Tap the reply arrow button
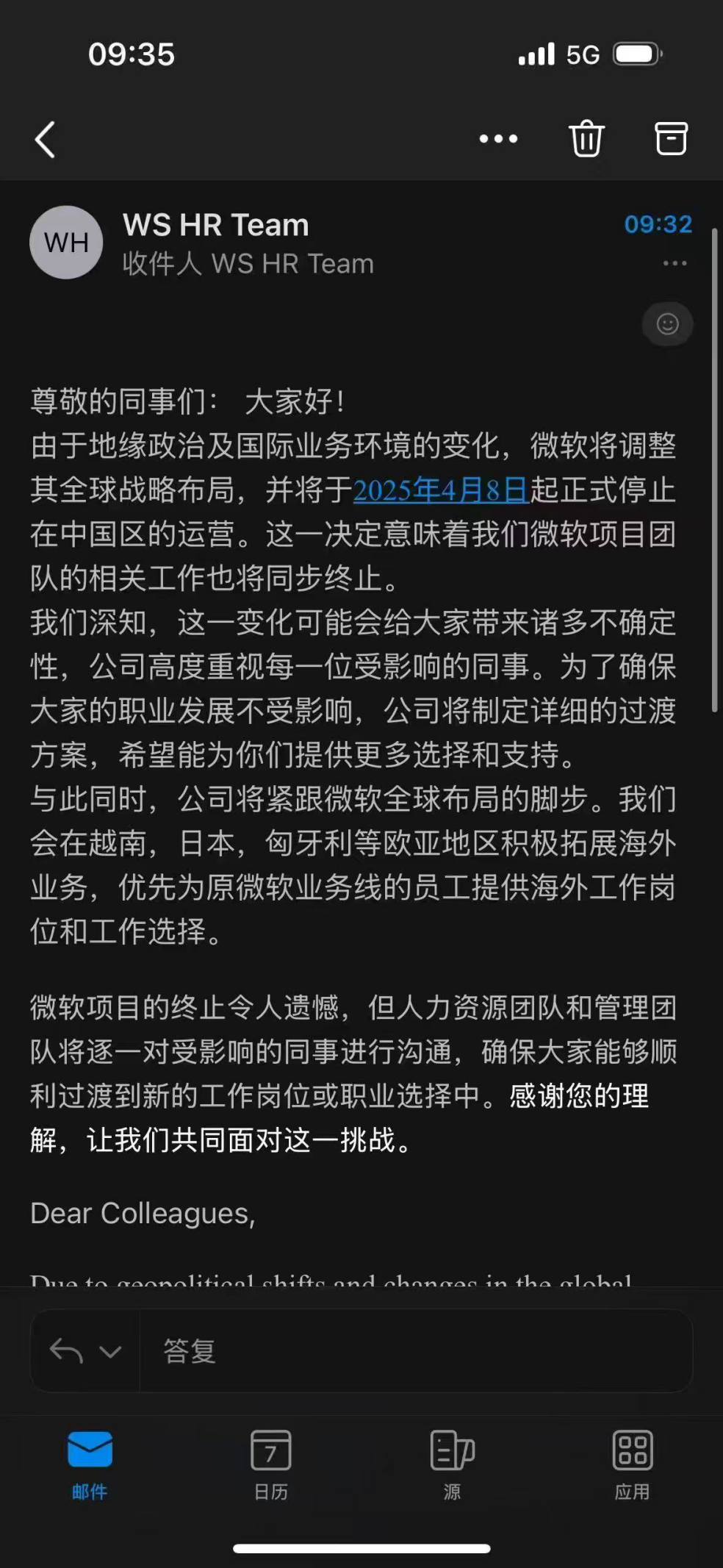Viewport: 723px width, 1568px height. [x=66, y=1350]
